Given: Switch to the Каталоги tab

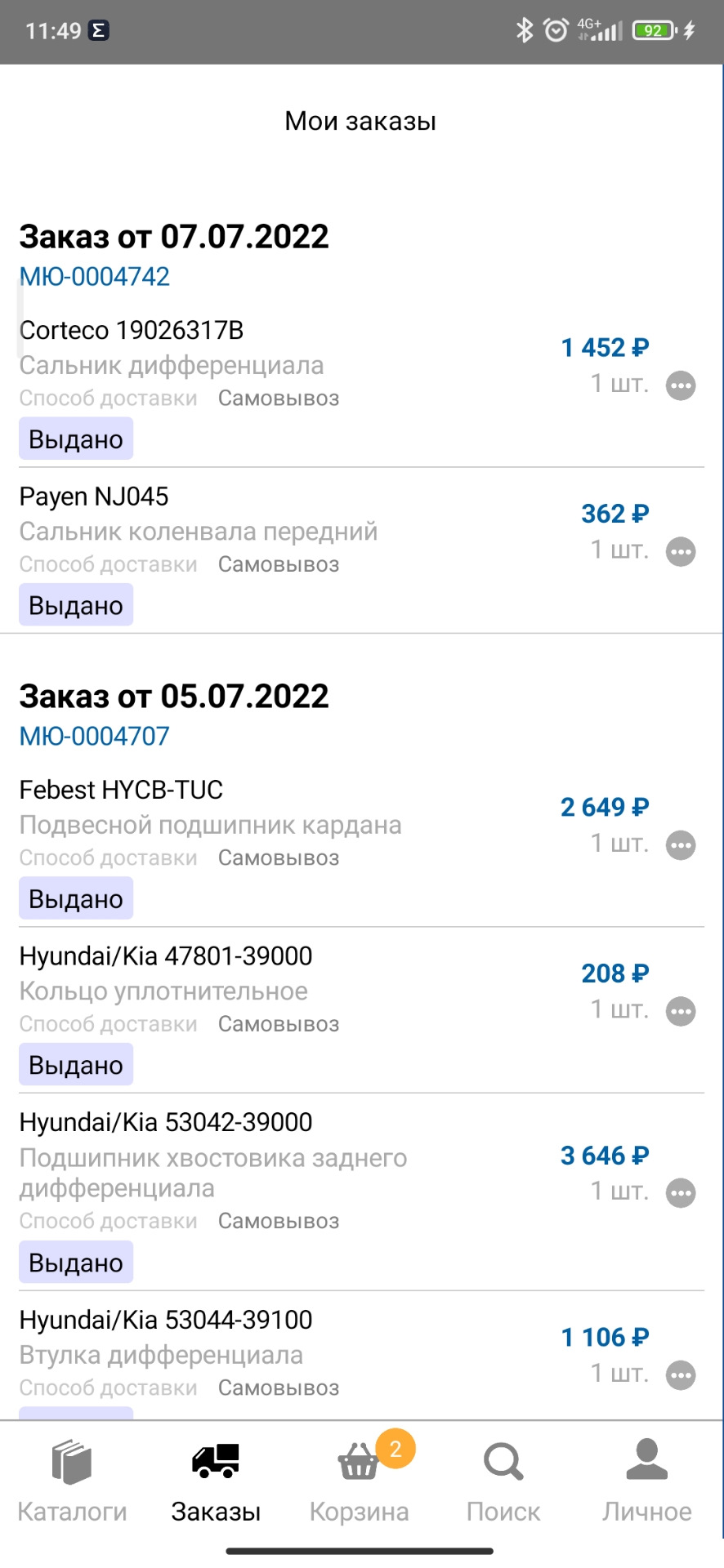Looking at the screenshot, I should 72,1481.
